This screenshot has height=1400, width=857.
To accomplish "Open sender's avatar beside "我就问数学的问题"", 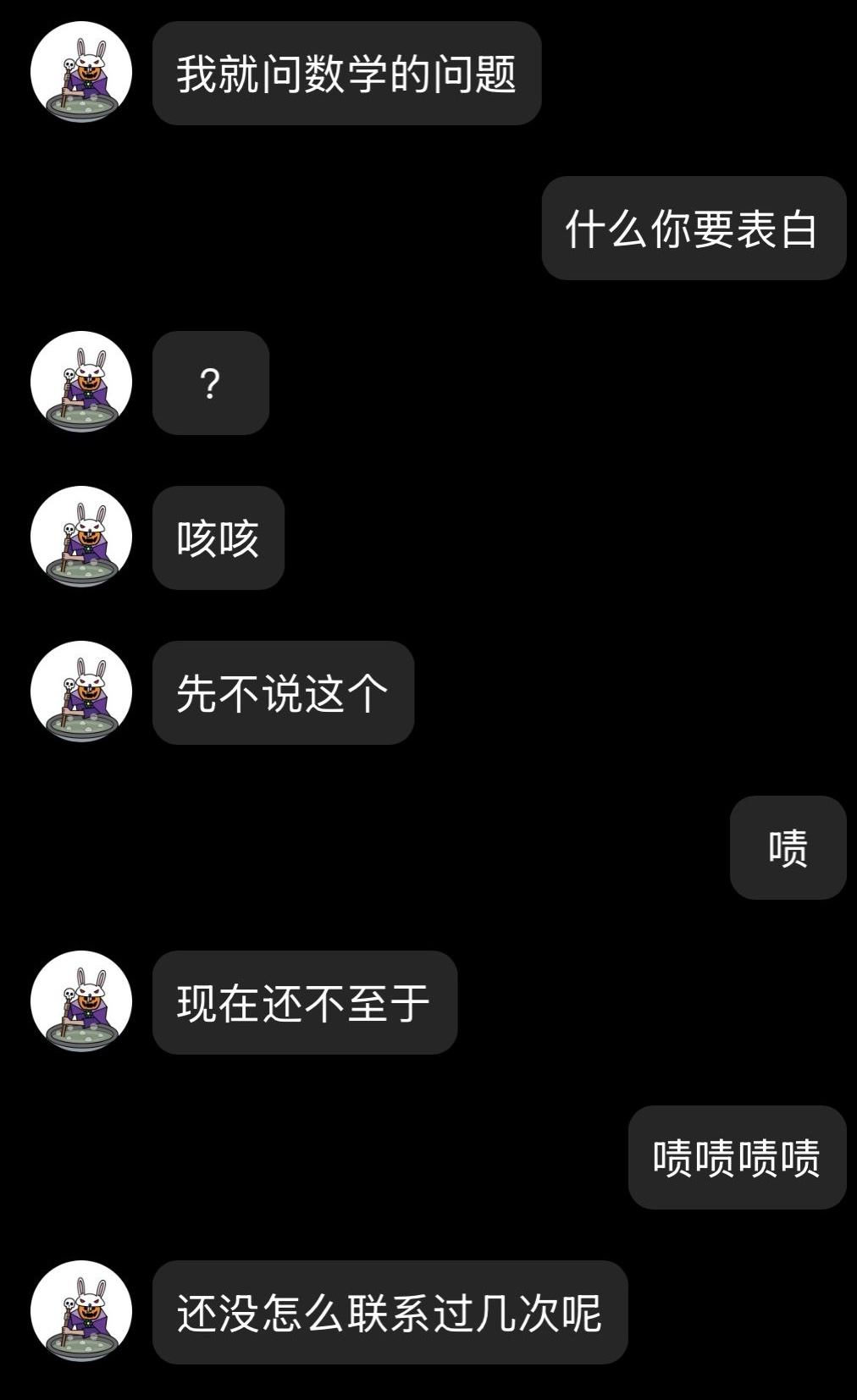I will click(81, 73).
